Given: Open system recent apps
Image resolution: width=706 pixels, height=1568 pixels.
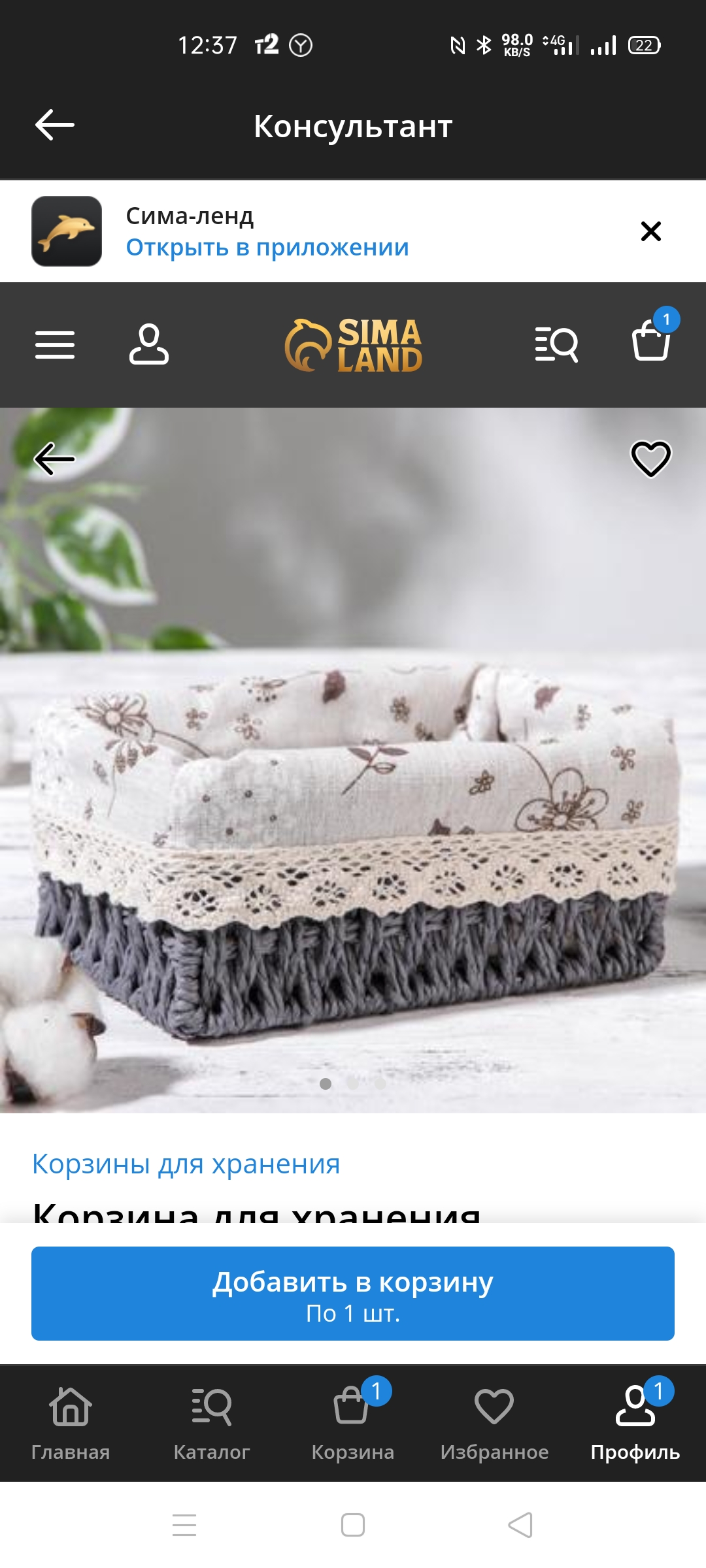Looking at the screenshot, I should click(x=184, y=1526).
